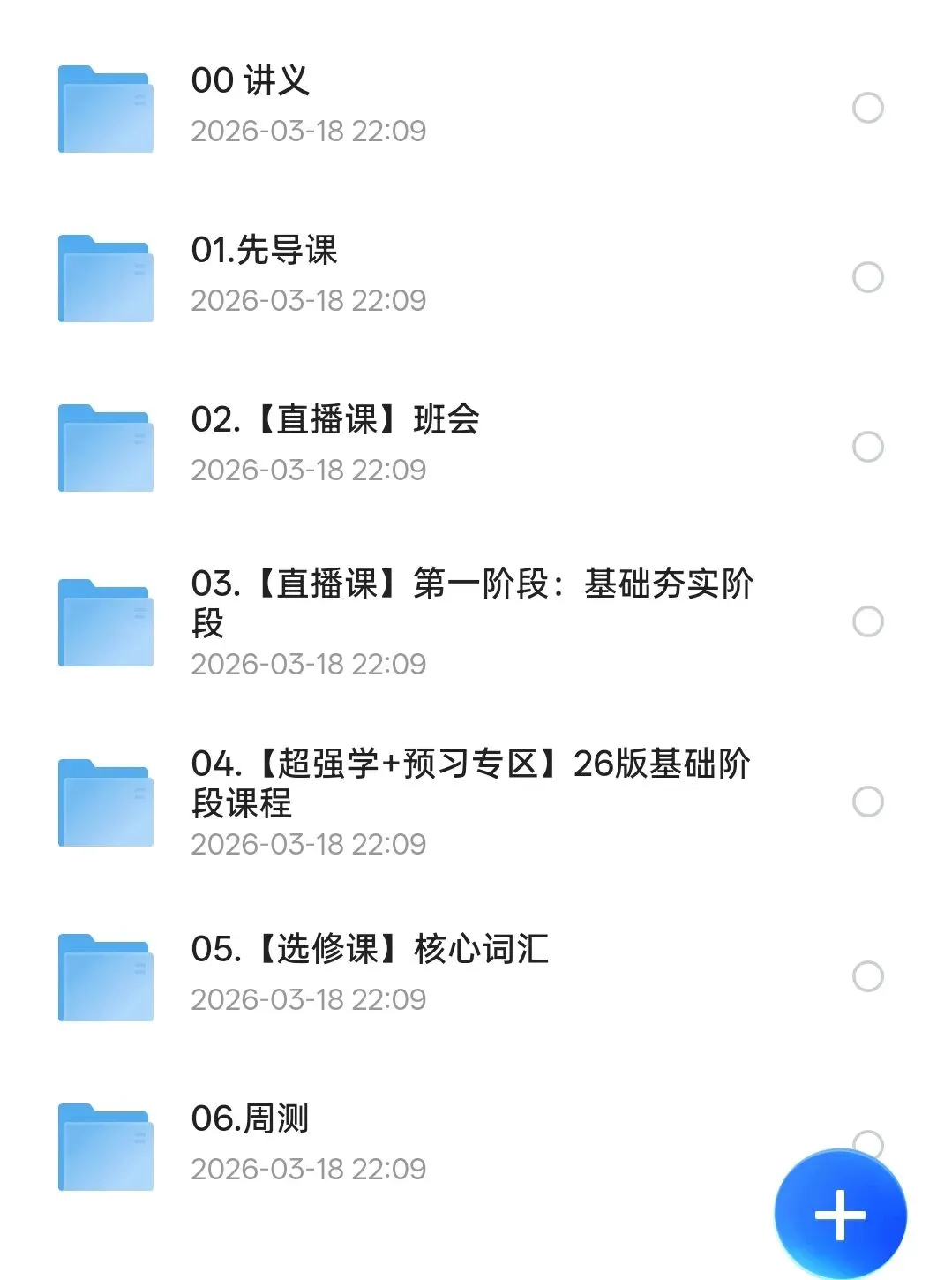Select the 01.先导课 folder checkbox

(x=867, y=277)
